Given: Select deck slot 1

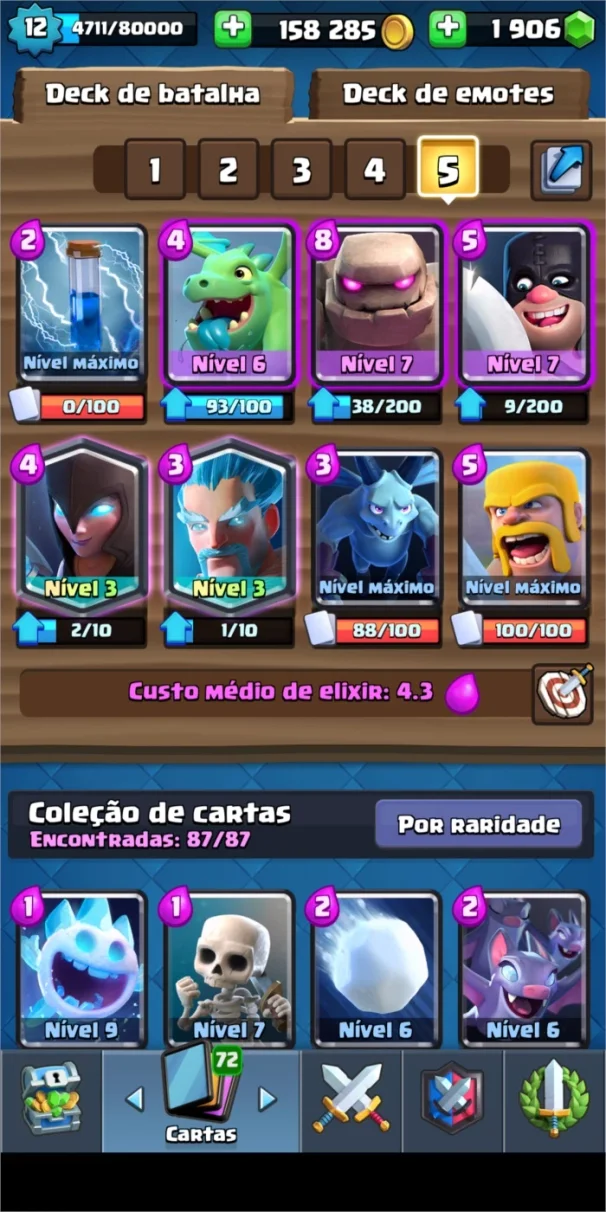Looking at the screenshot, I should pyautogui.click(x=155, y=170).
